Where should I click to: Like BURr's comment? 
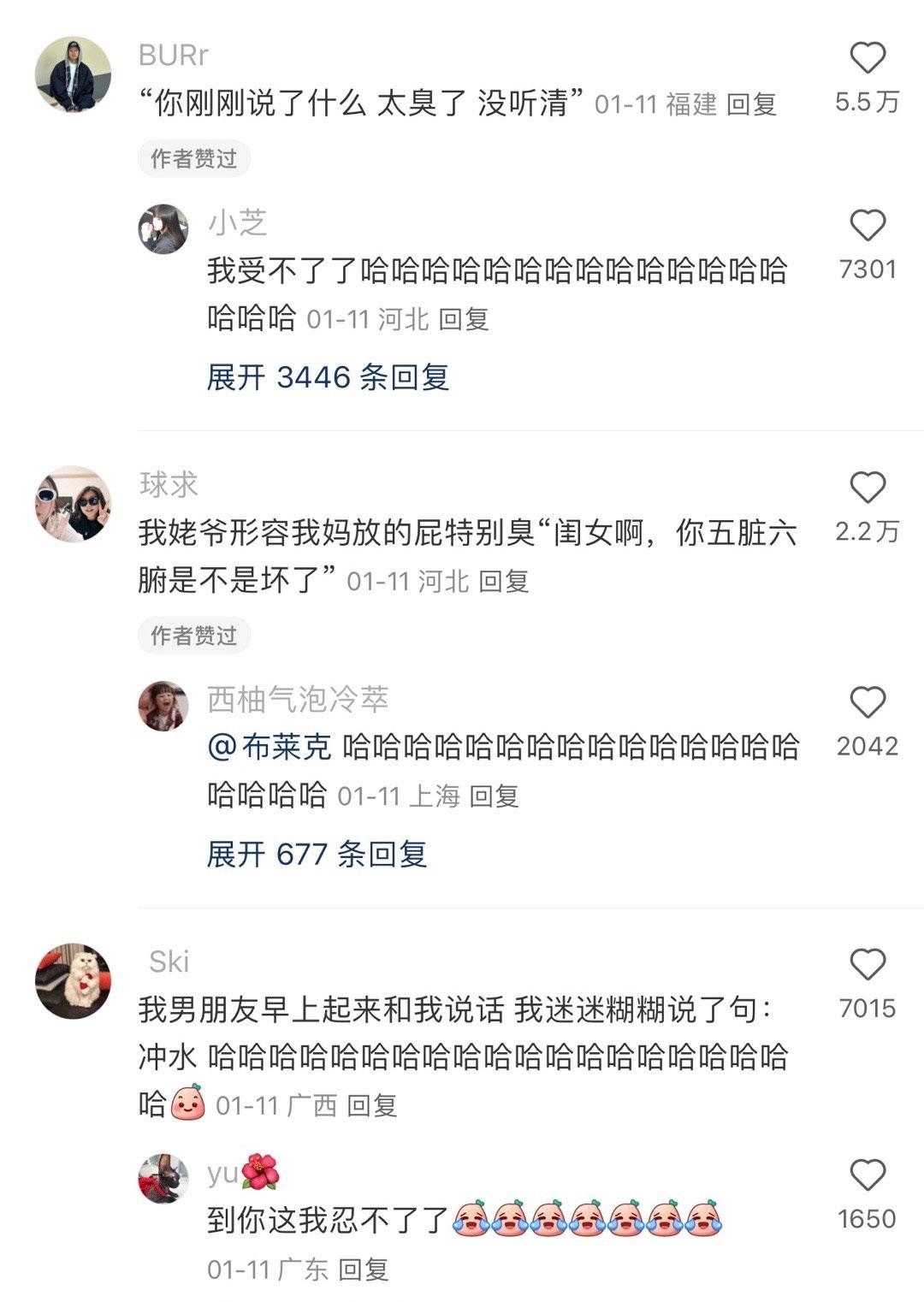pos(867,58)
